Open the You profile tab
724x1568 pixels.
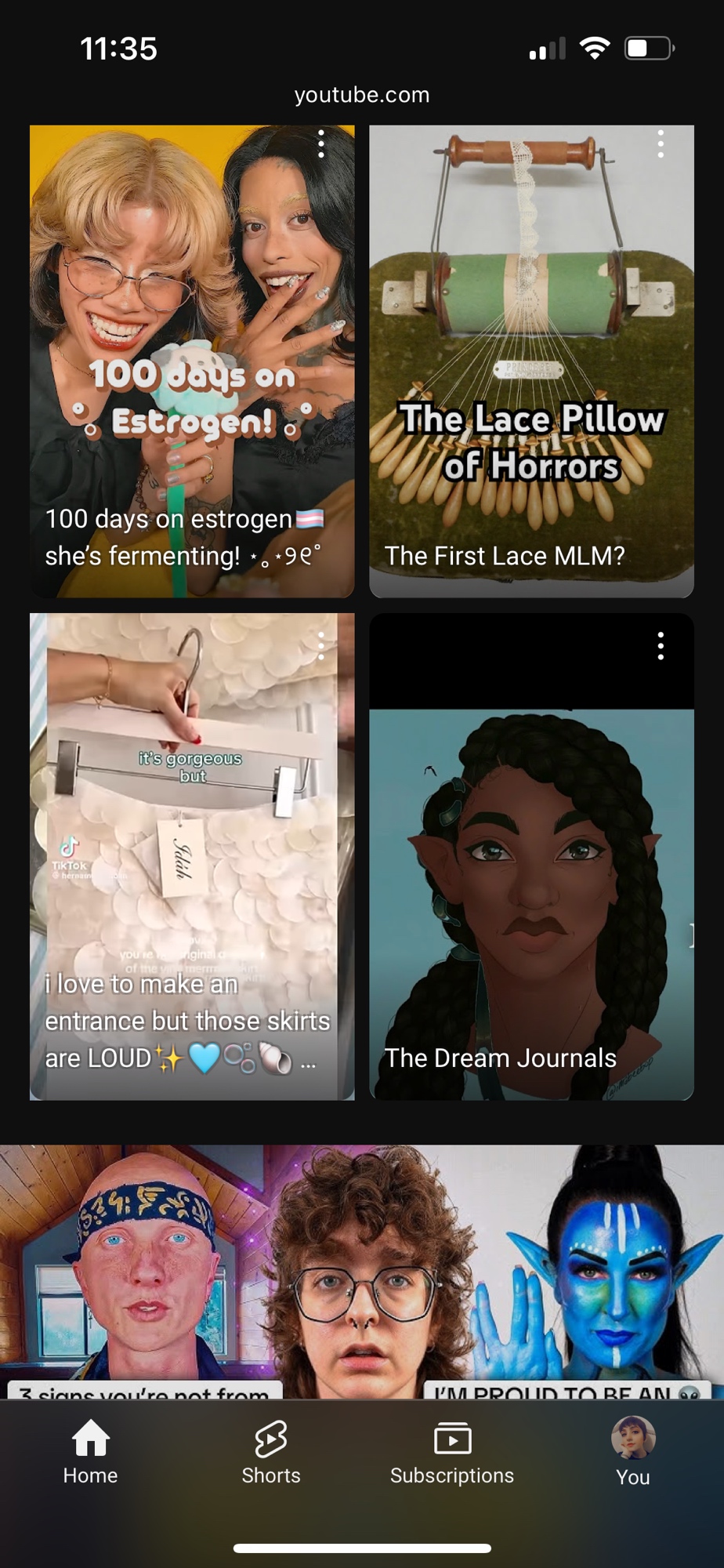pos(633,1452)
